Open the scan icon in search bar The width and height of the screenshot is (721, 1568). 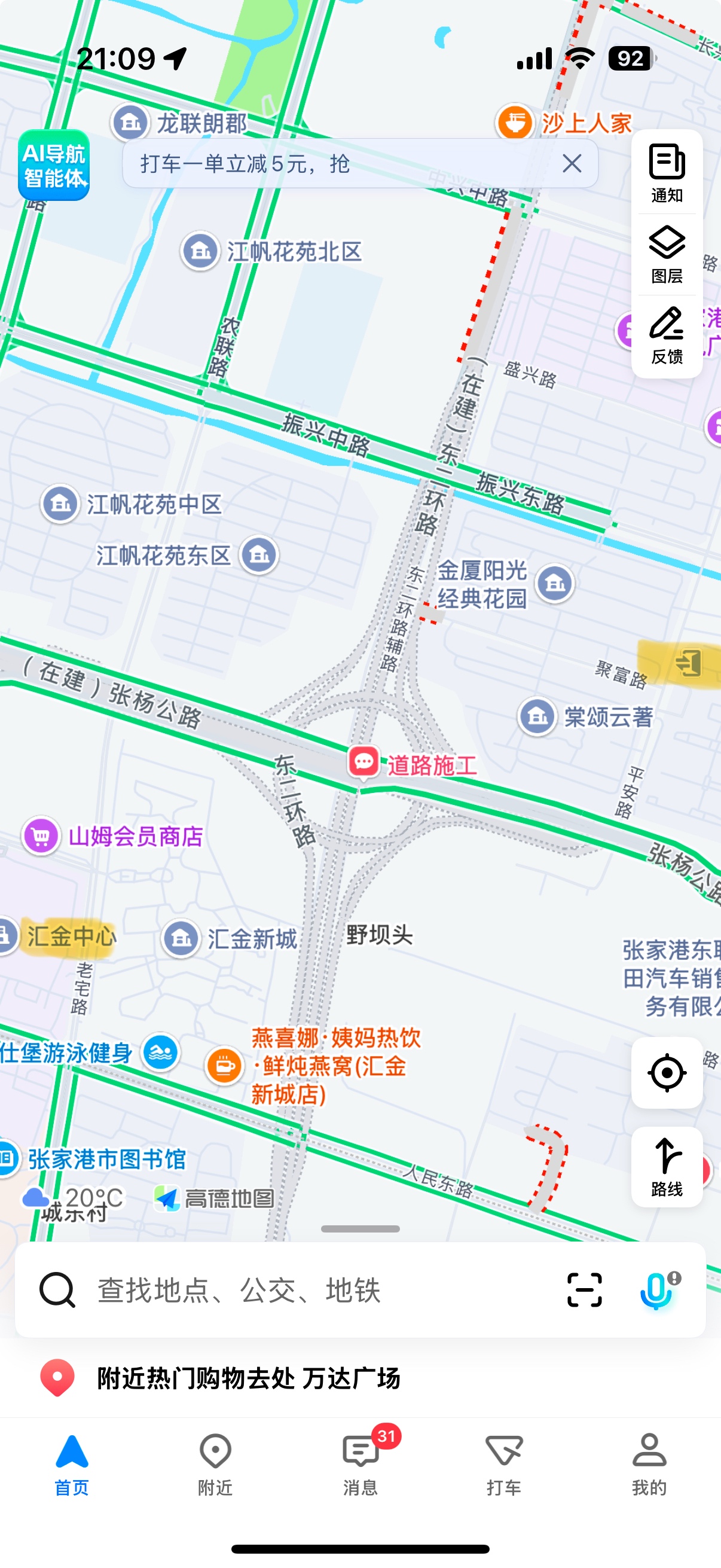[x=584, y=1290]
